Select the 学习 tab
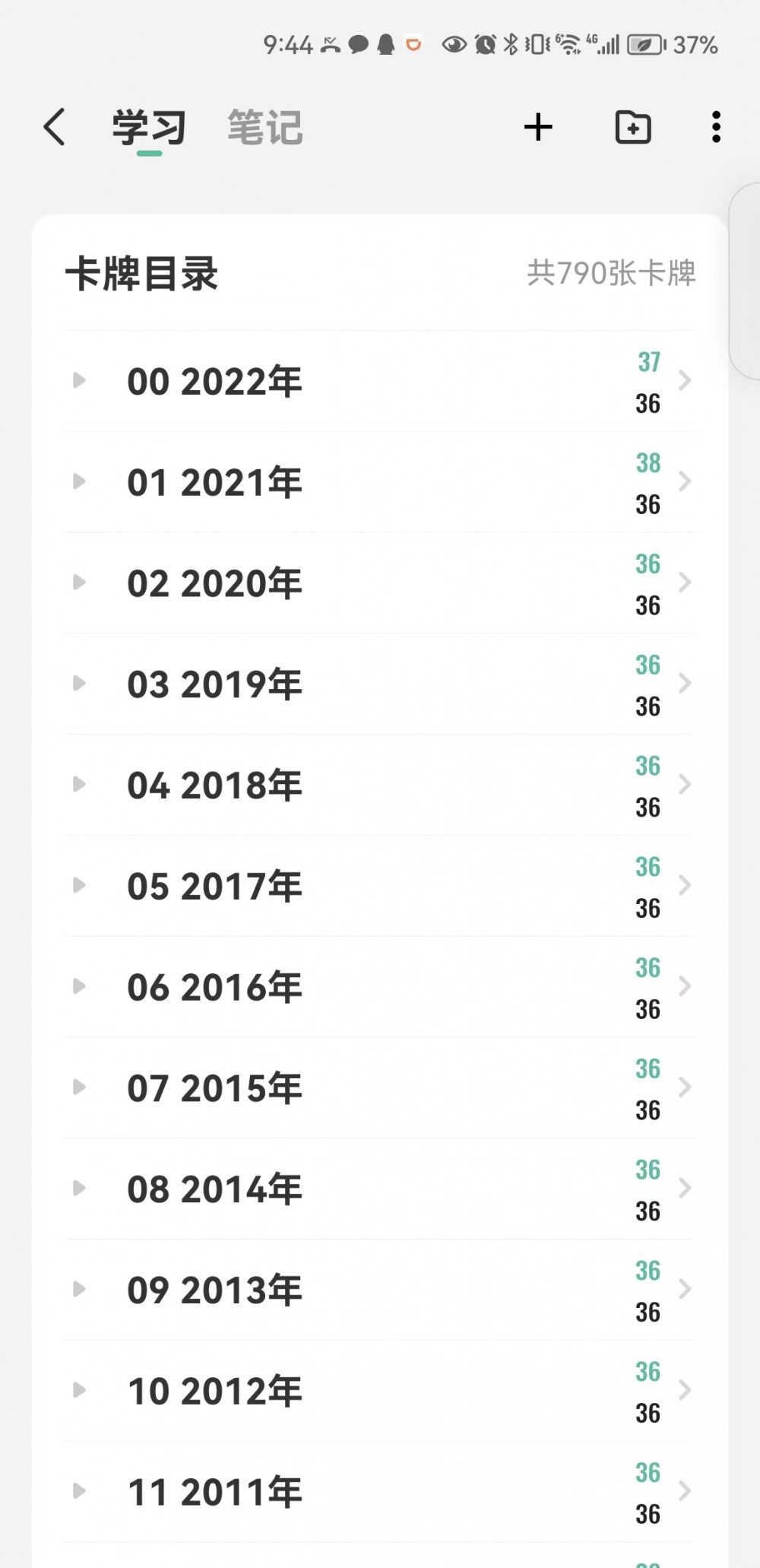760x1568 pixels. tap(149, 127)
